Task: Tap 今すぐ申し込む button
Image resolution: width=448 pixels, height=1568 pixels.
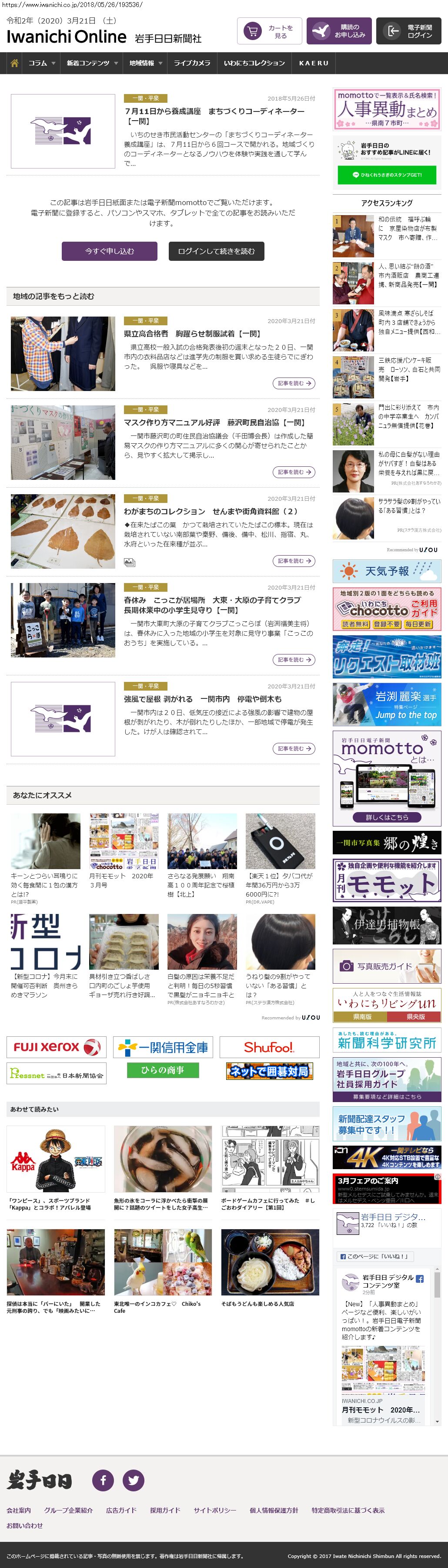Action: [110, 251]
